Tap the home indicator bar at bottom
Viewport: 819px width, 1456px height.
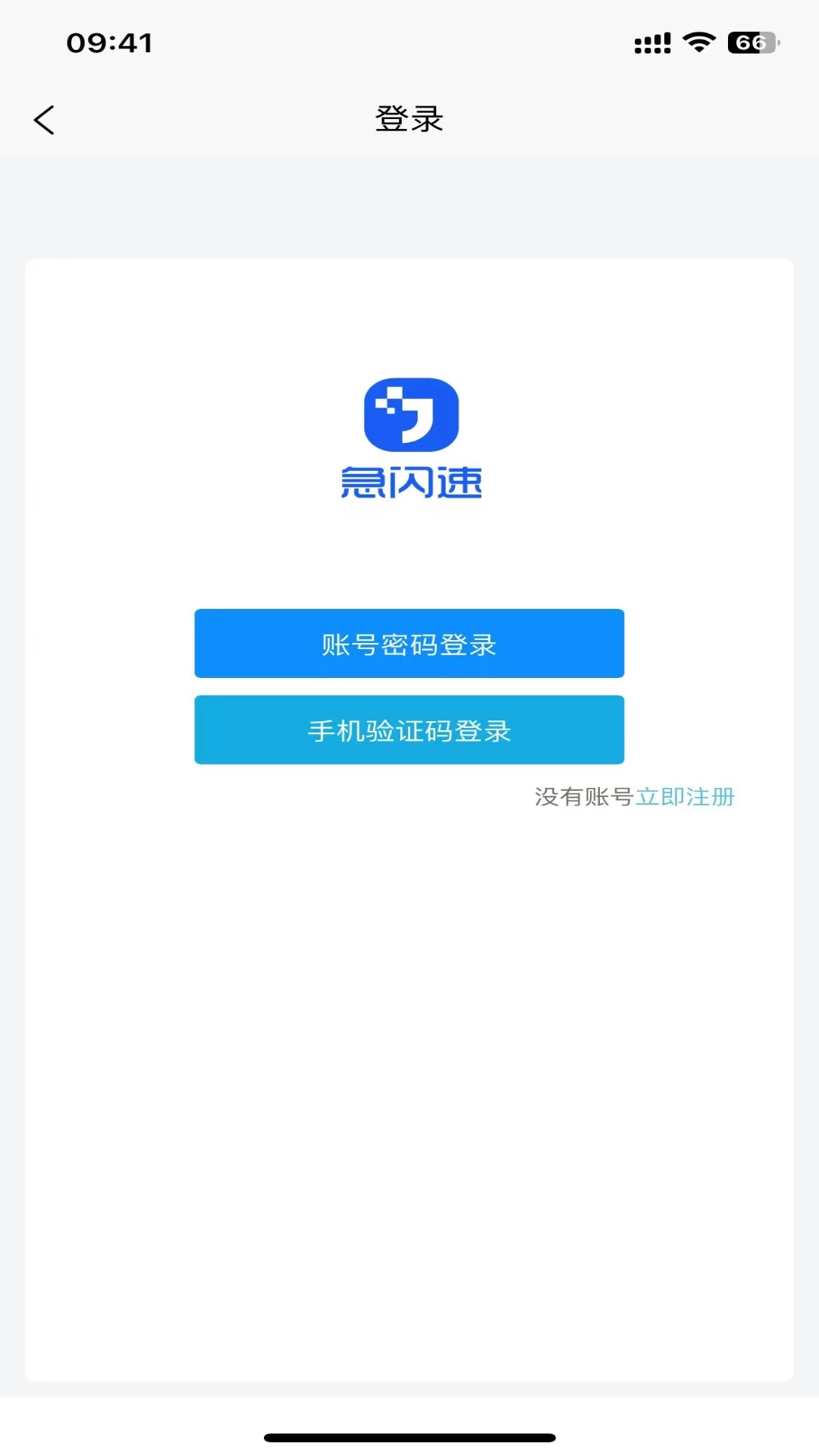click(409, 1438)
